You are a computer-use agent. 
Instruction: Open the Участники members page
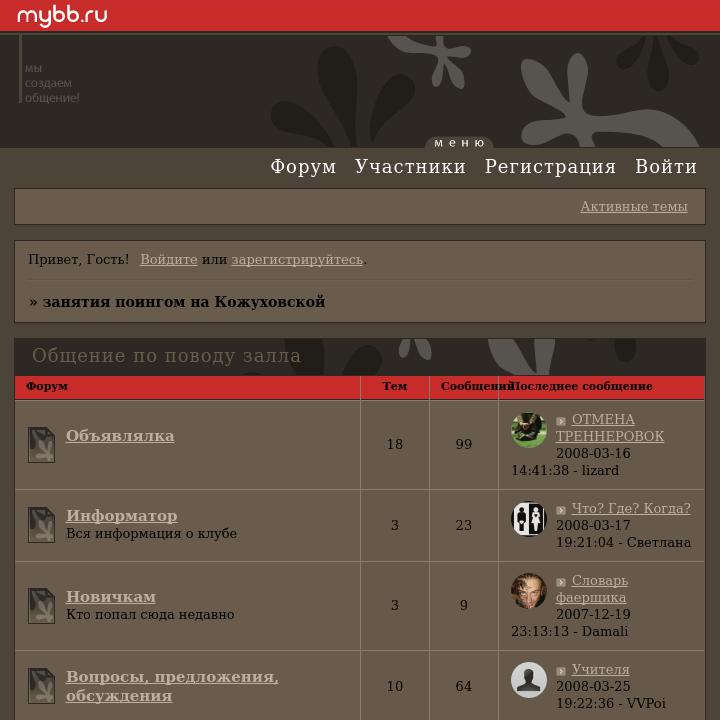[x=410, y=167]
